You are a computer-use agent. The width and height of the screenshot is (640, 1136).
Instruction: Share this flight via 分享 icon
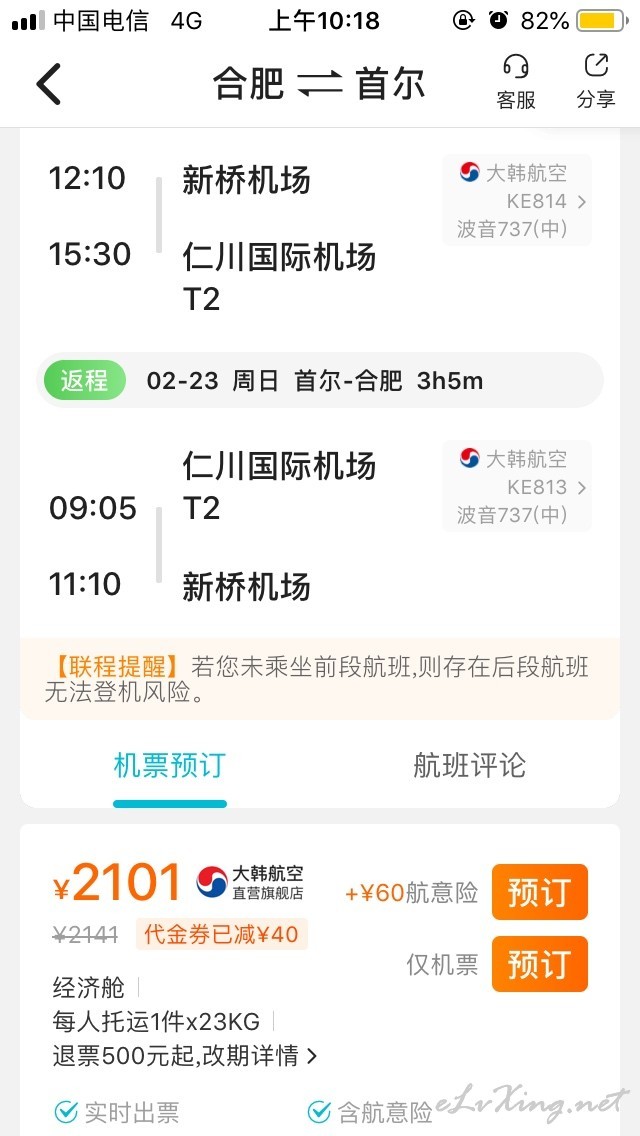pyautogui.click(x=596, y=83)
